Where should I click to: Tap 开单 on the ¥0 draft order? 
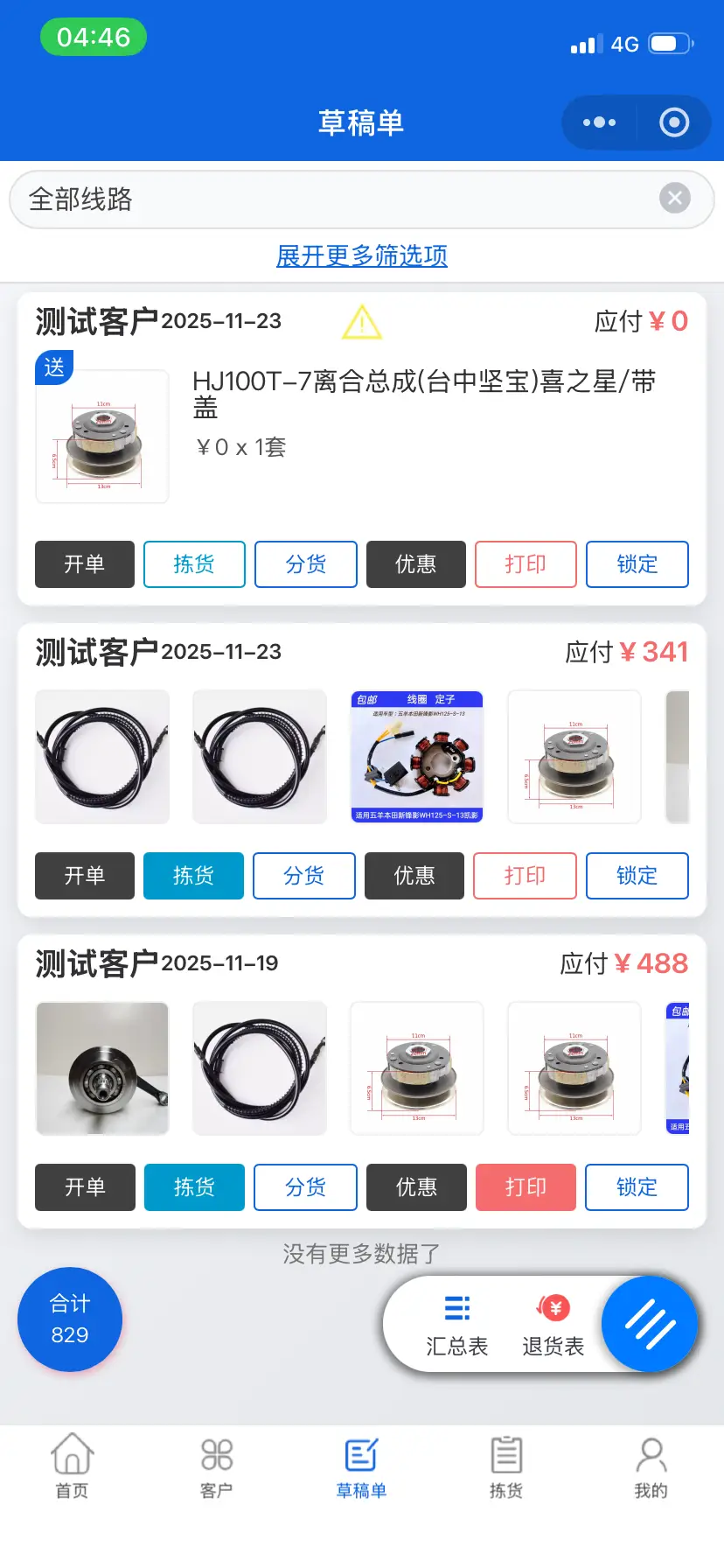pyautogui.click(x=85, y=564)
